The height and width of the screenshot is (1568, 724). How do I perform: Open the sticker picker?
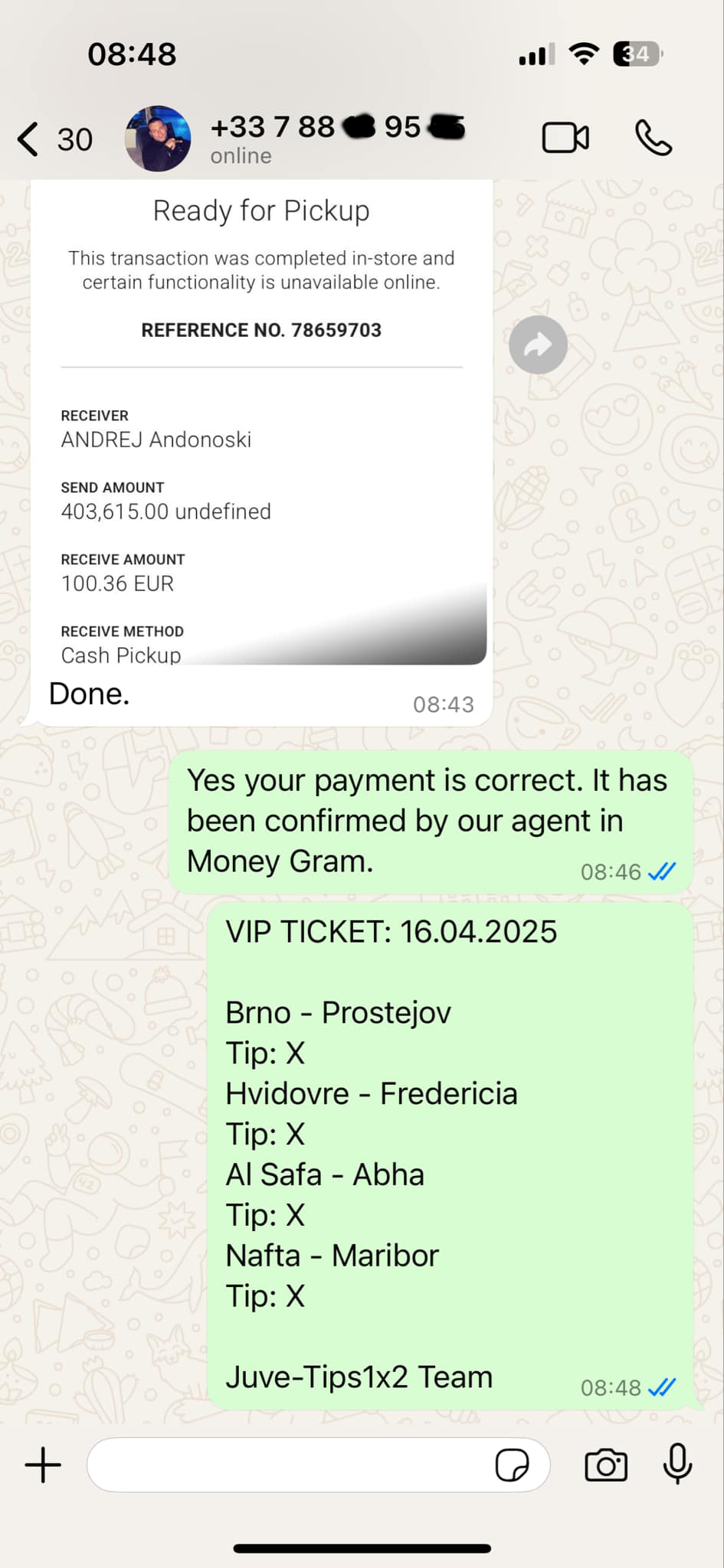(x=512, y=1465)
